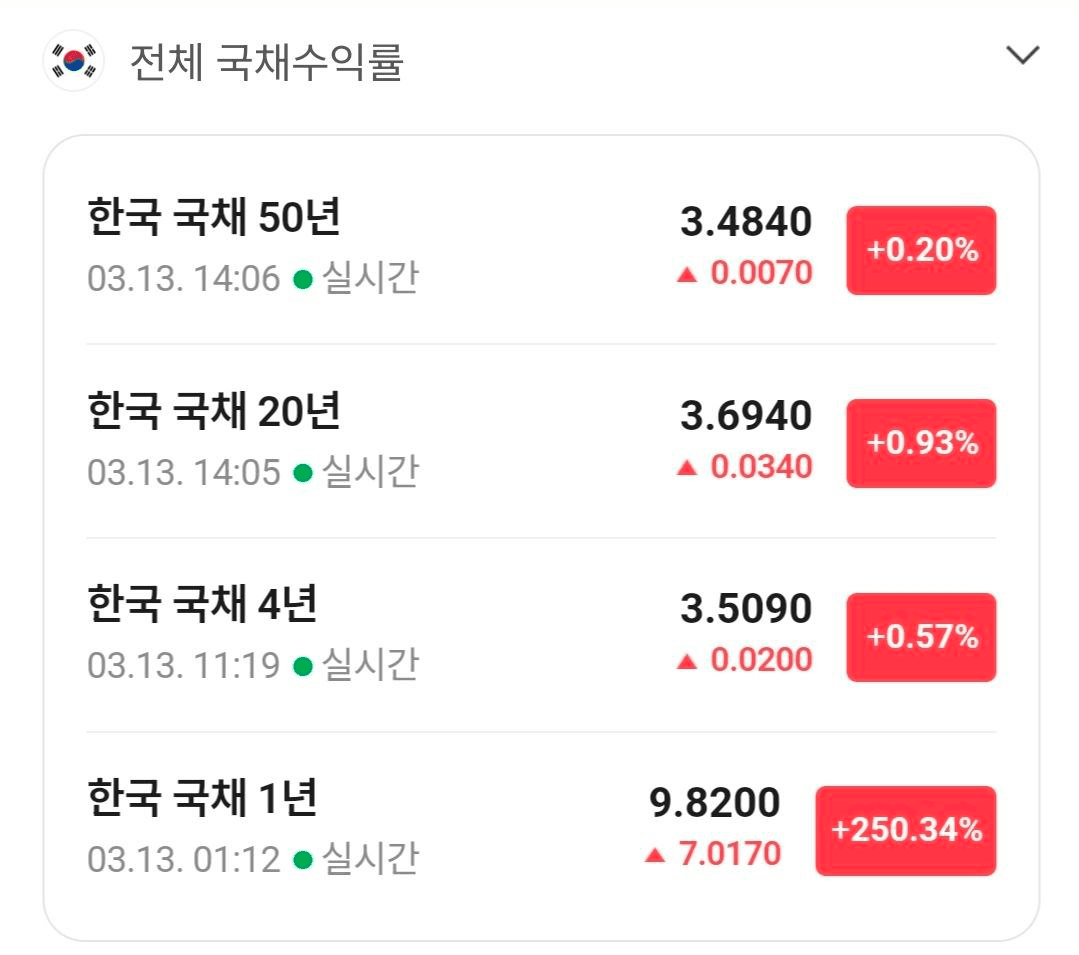View details for 한국 국채 4년
Screen dimensions: 1079x955
203,605
